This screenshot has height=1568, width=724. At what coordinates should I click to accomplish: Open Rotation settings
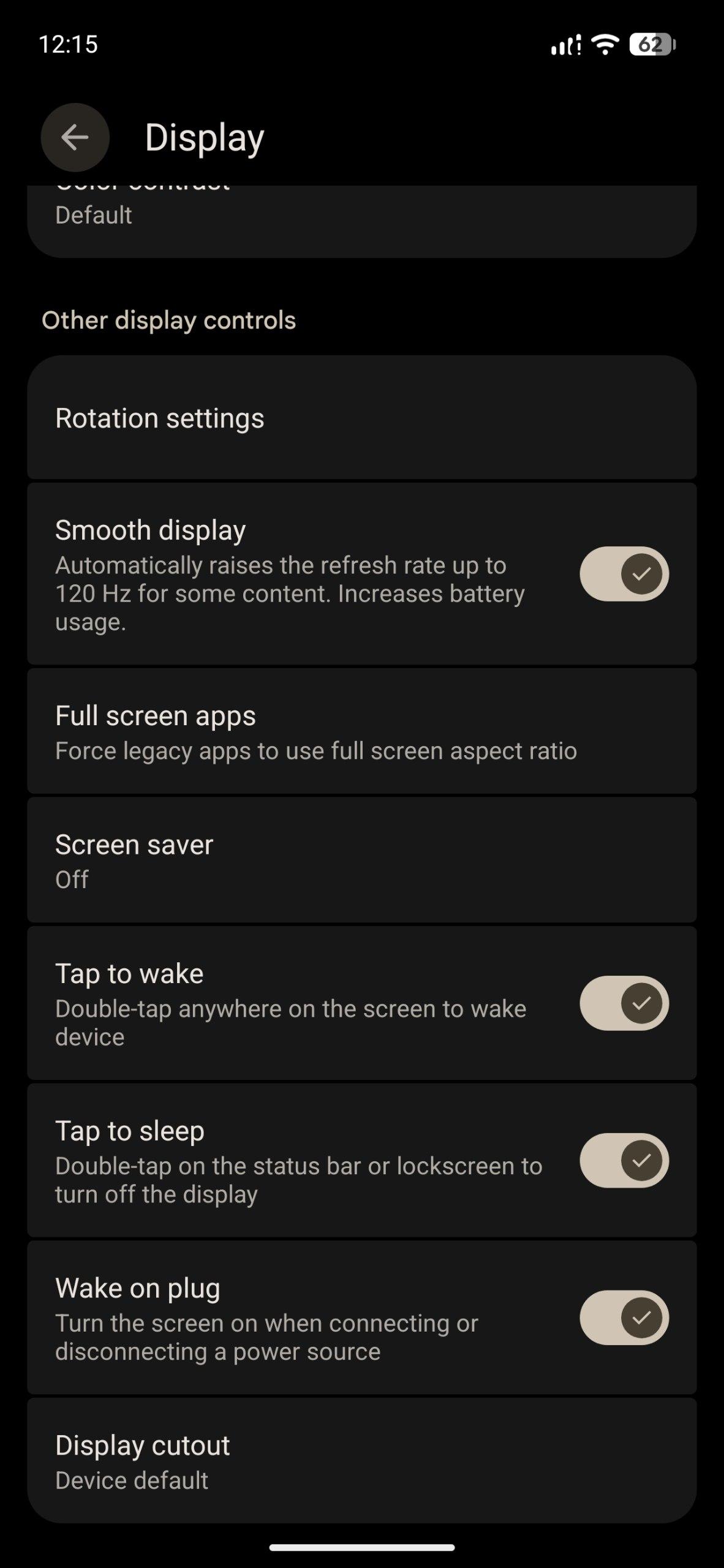(x=361, y=418)
